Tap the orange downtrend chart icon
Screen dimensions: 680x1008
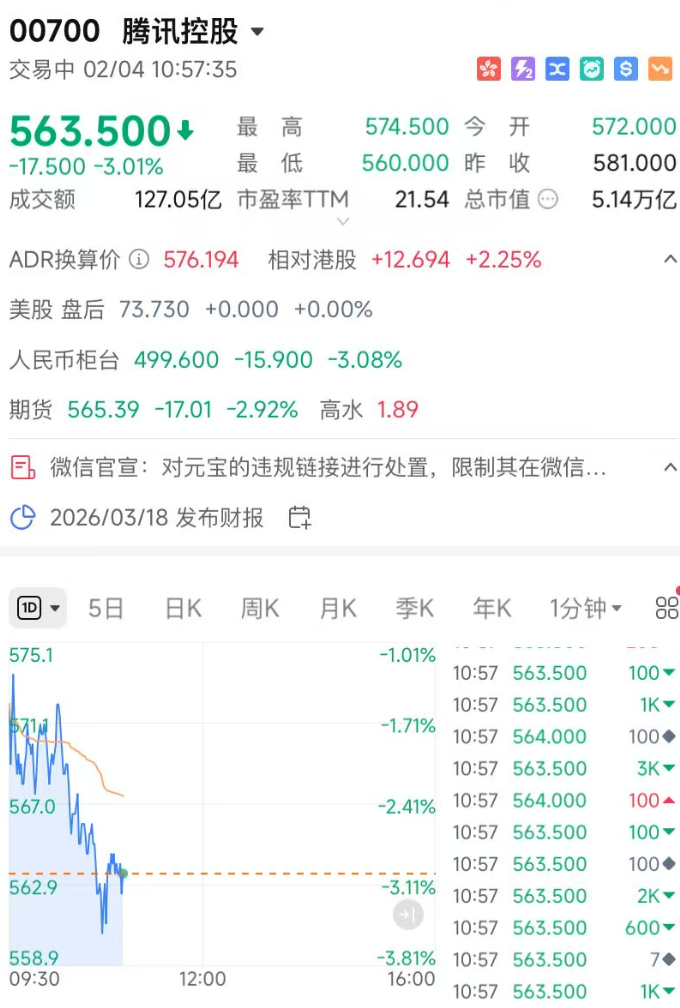coord(660,69)
